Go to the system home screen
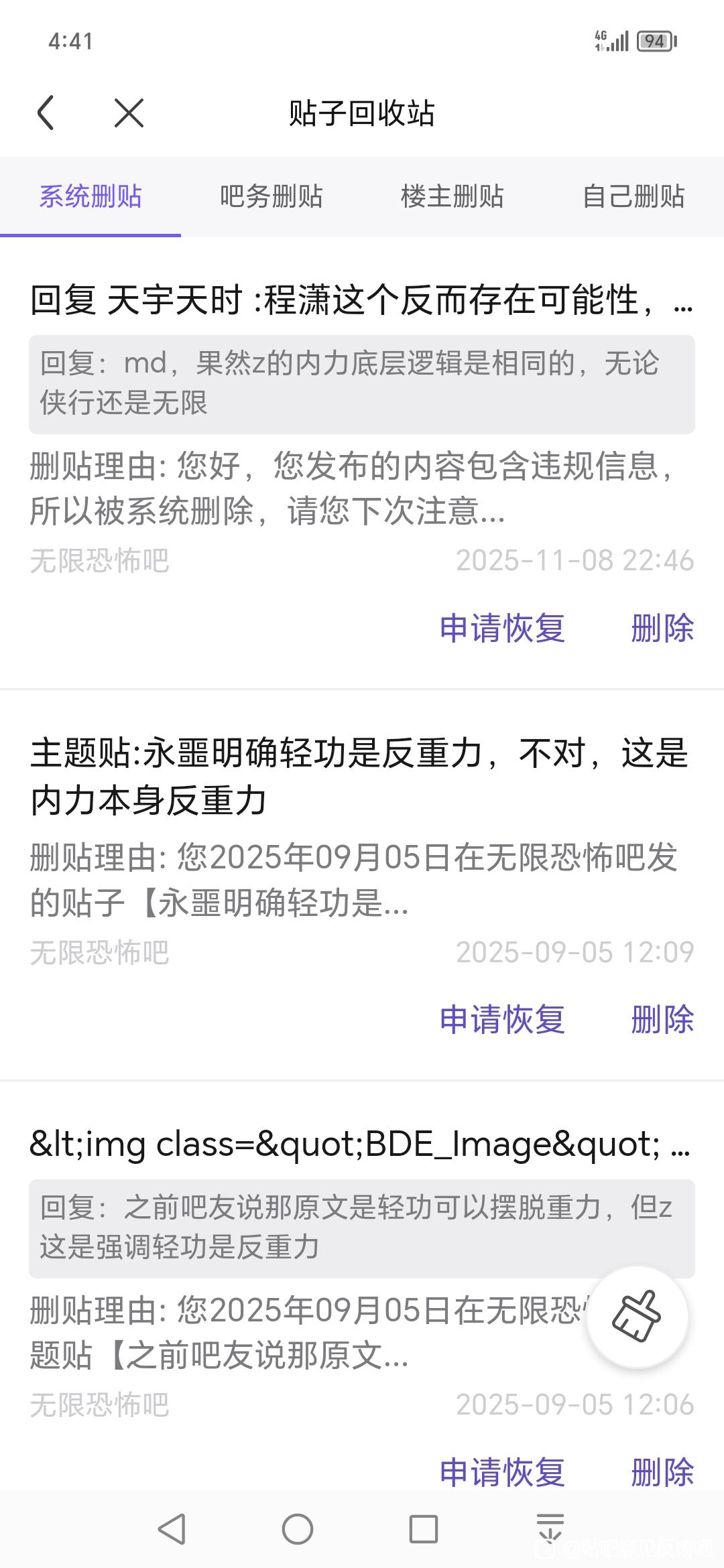 click(298, 1530)
